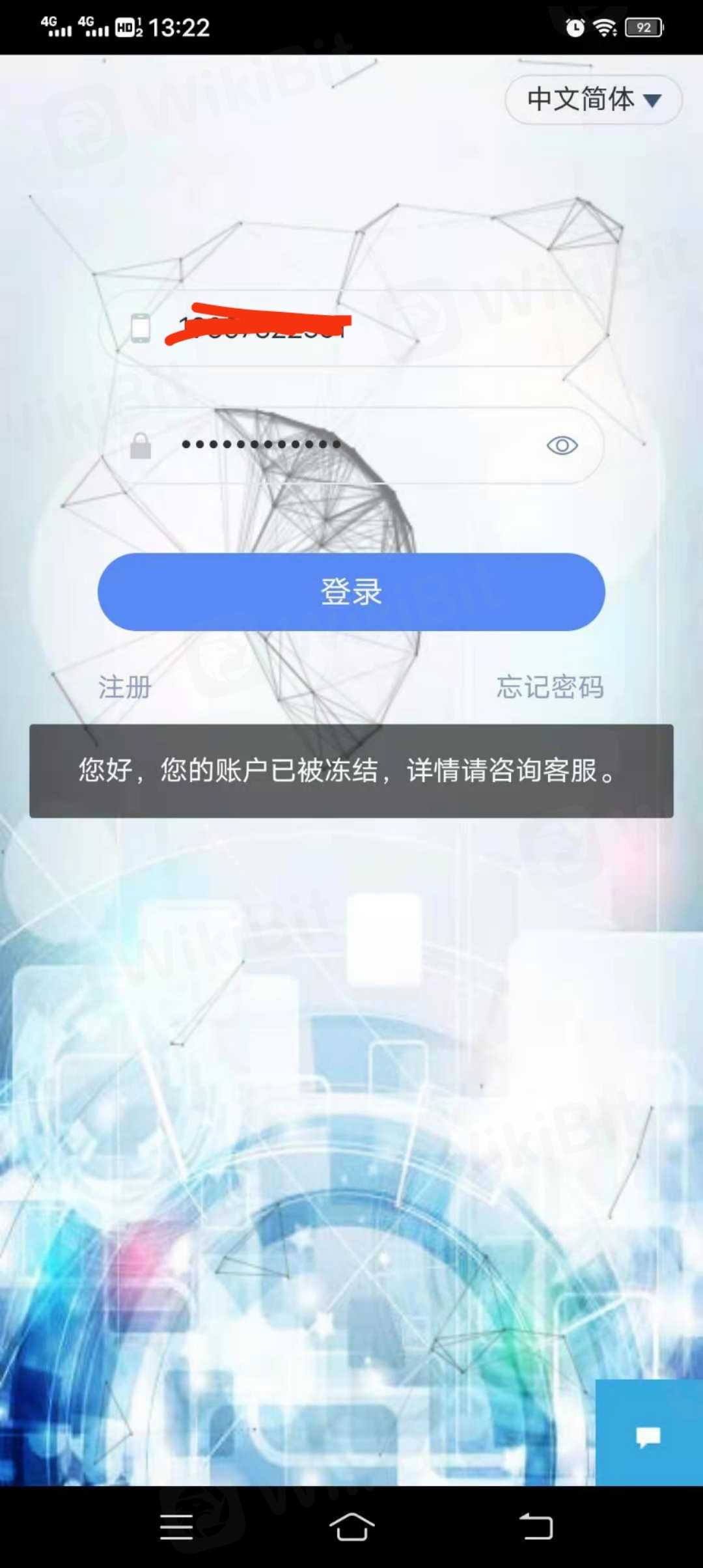Tap the phone number input field
This screenshot has width=703, height=1568.
click(x=365, y=328)
